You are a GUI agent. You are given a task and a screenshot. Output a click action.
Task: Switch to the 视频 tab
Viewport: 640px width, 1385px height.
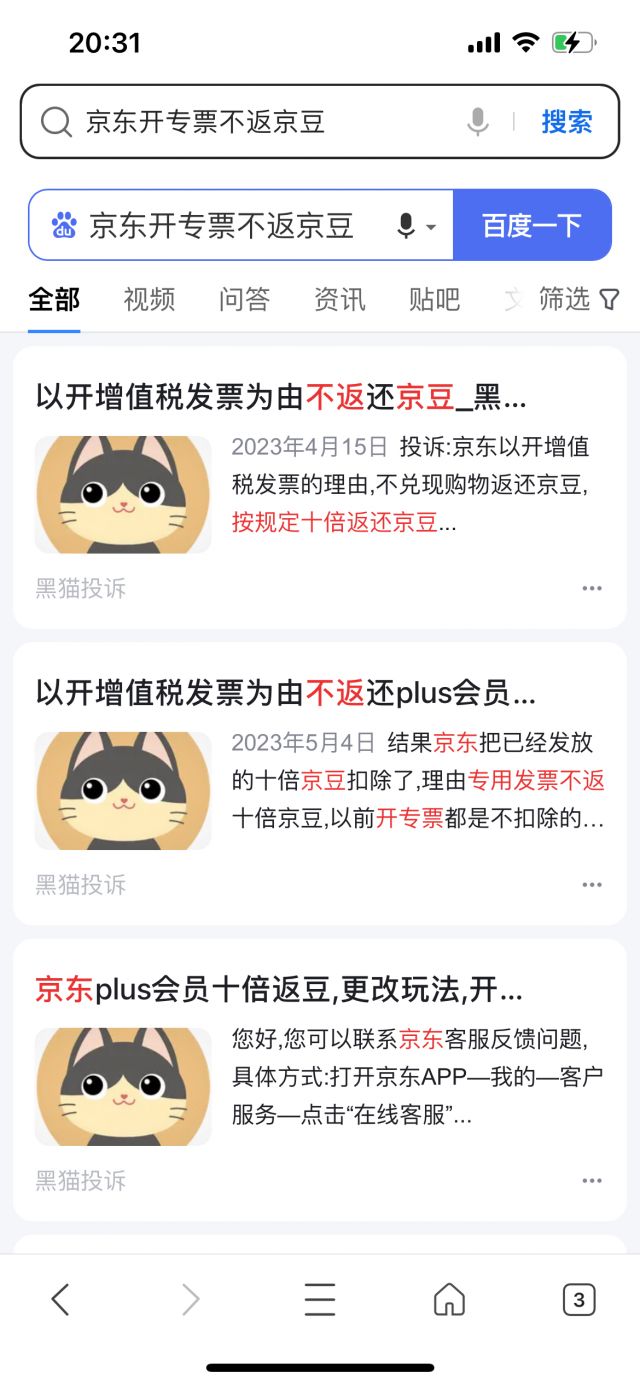pos(149,299)
